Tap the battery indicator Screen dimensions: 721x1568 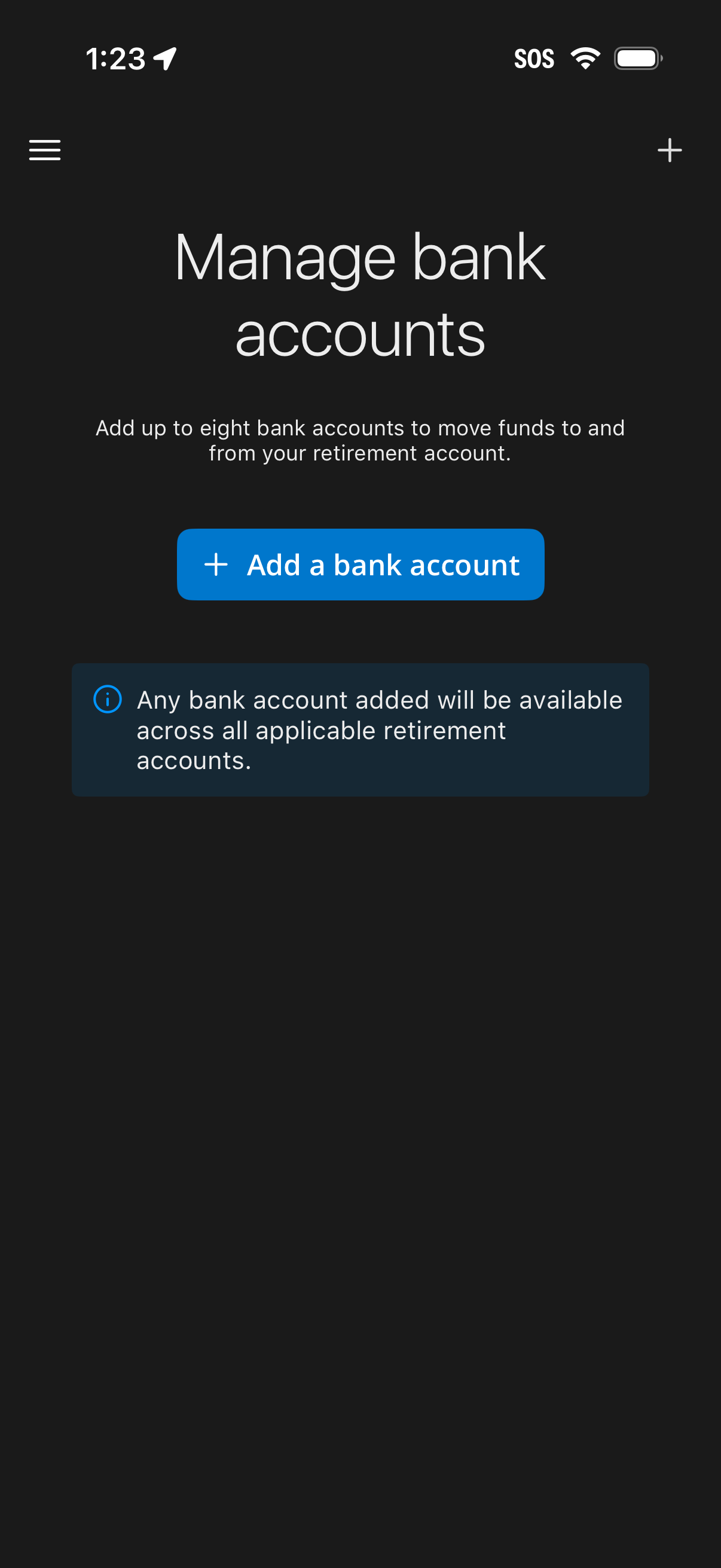pos(637,58)
